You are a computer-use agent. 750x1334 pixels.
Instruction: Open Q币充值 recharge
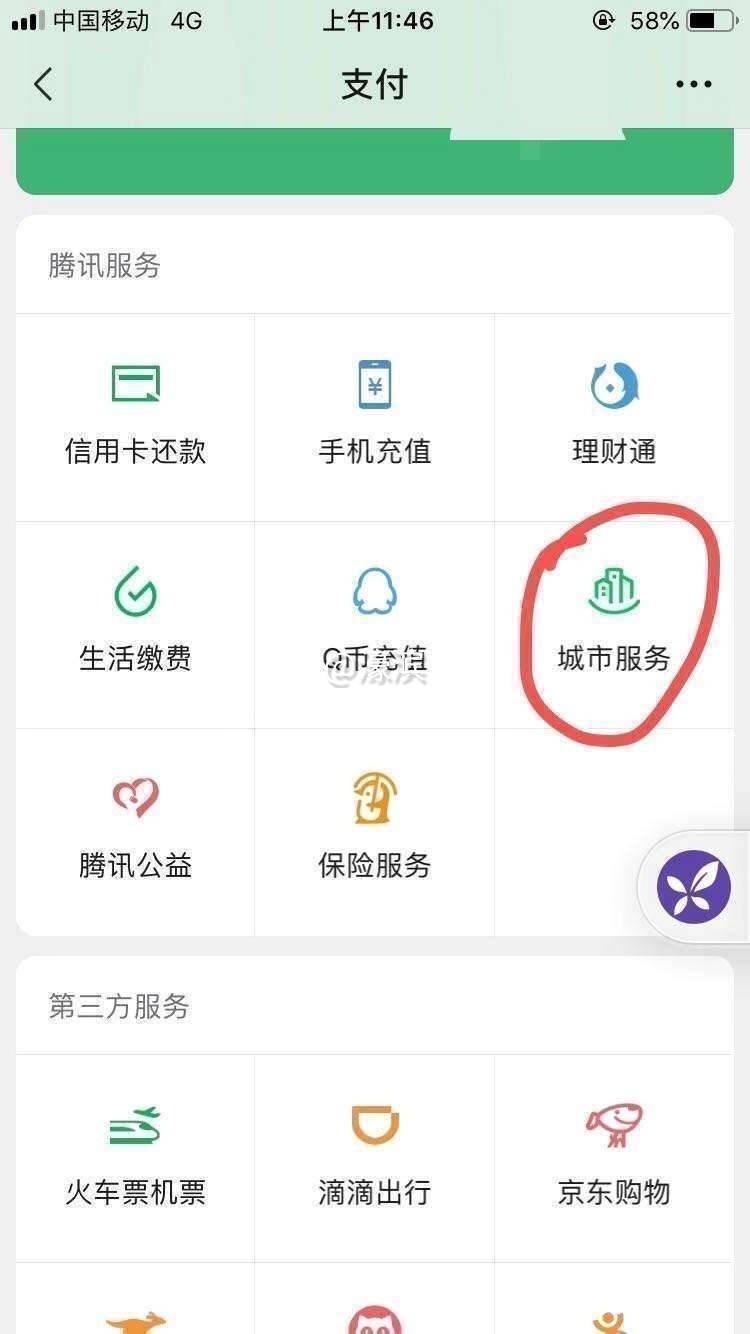tap(375, 622)
